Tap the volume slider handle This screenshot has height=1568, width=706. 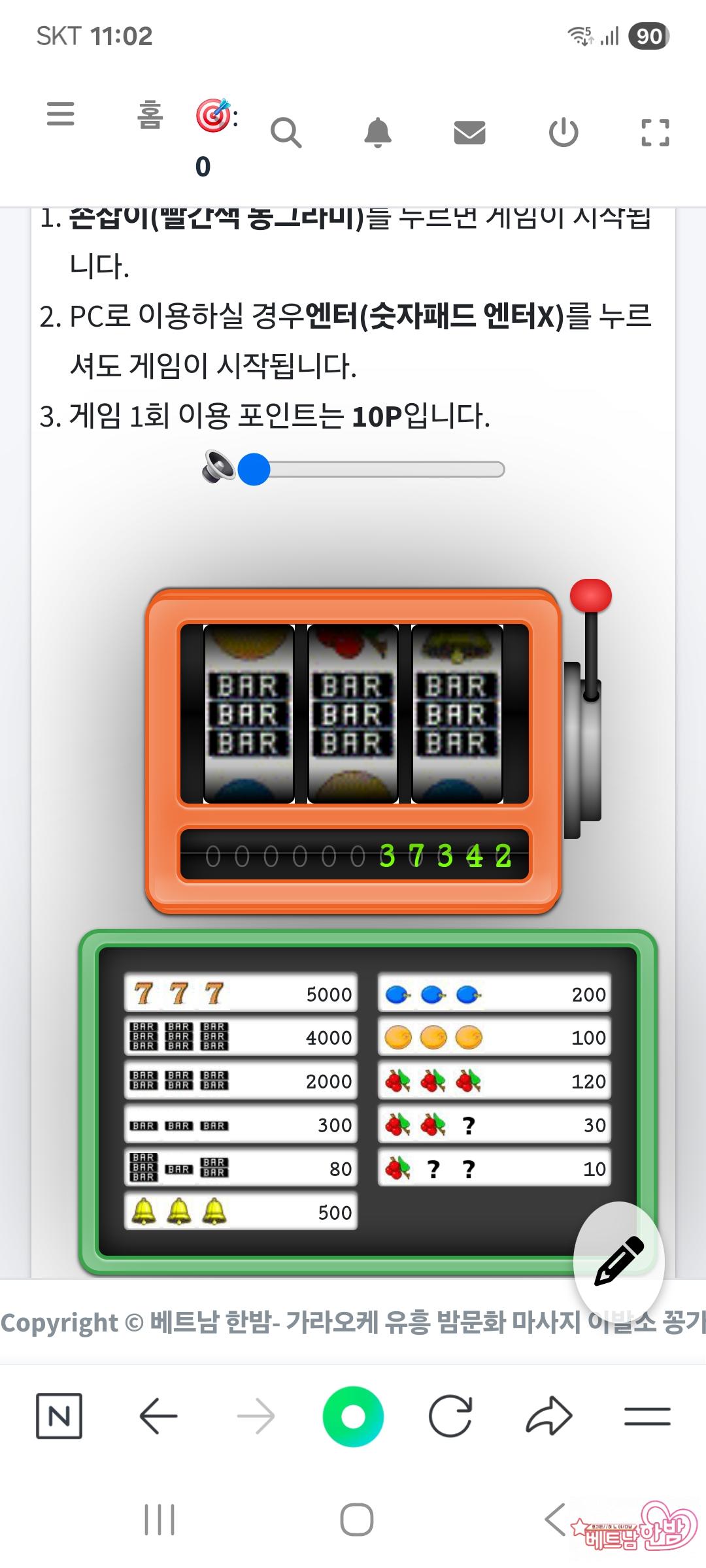tap(254, 469)
